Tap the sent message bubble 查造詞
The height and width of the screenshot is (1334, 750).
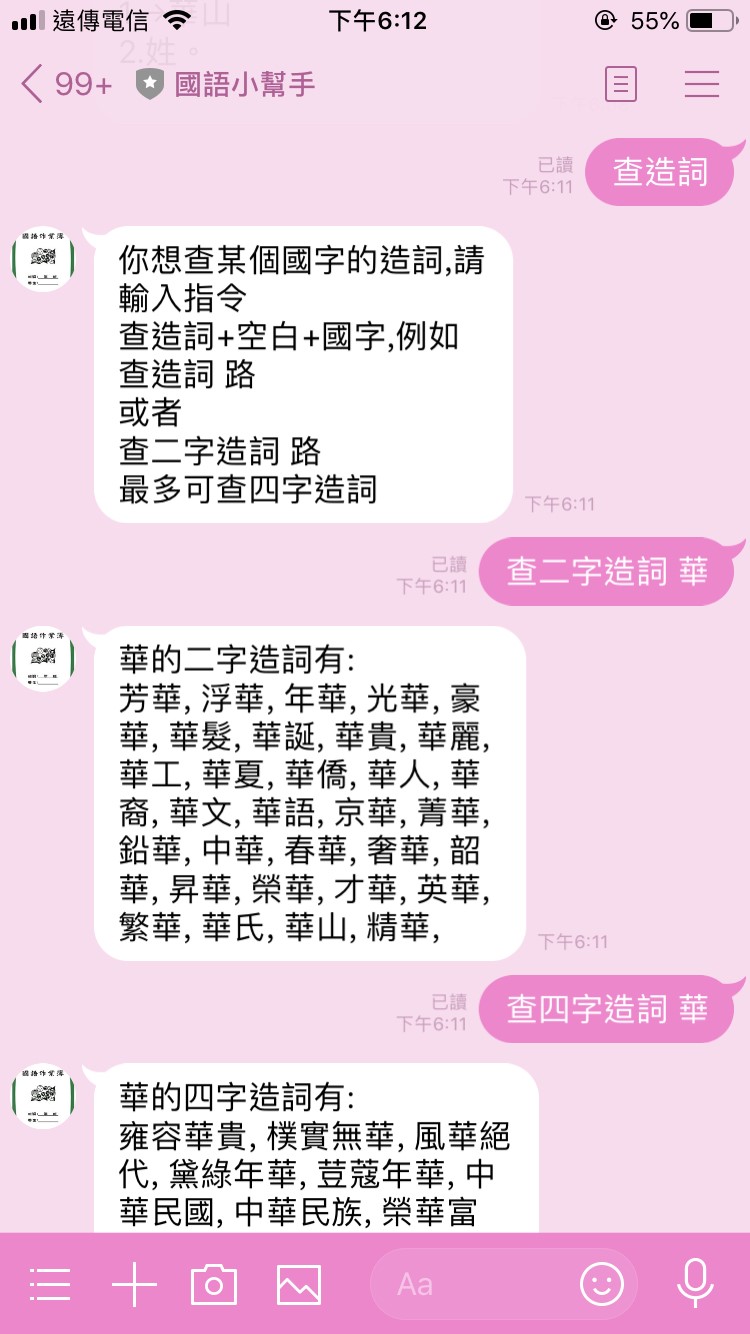click(662, 171)
